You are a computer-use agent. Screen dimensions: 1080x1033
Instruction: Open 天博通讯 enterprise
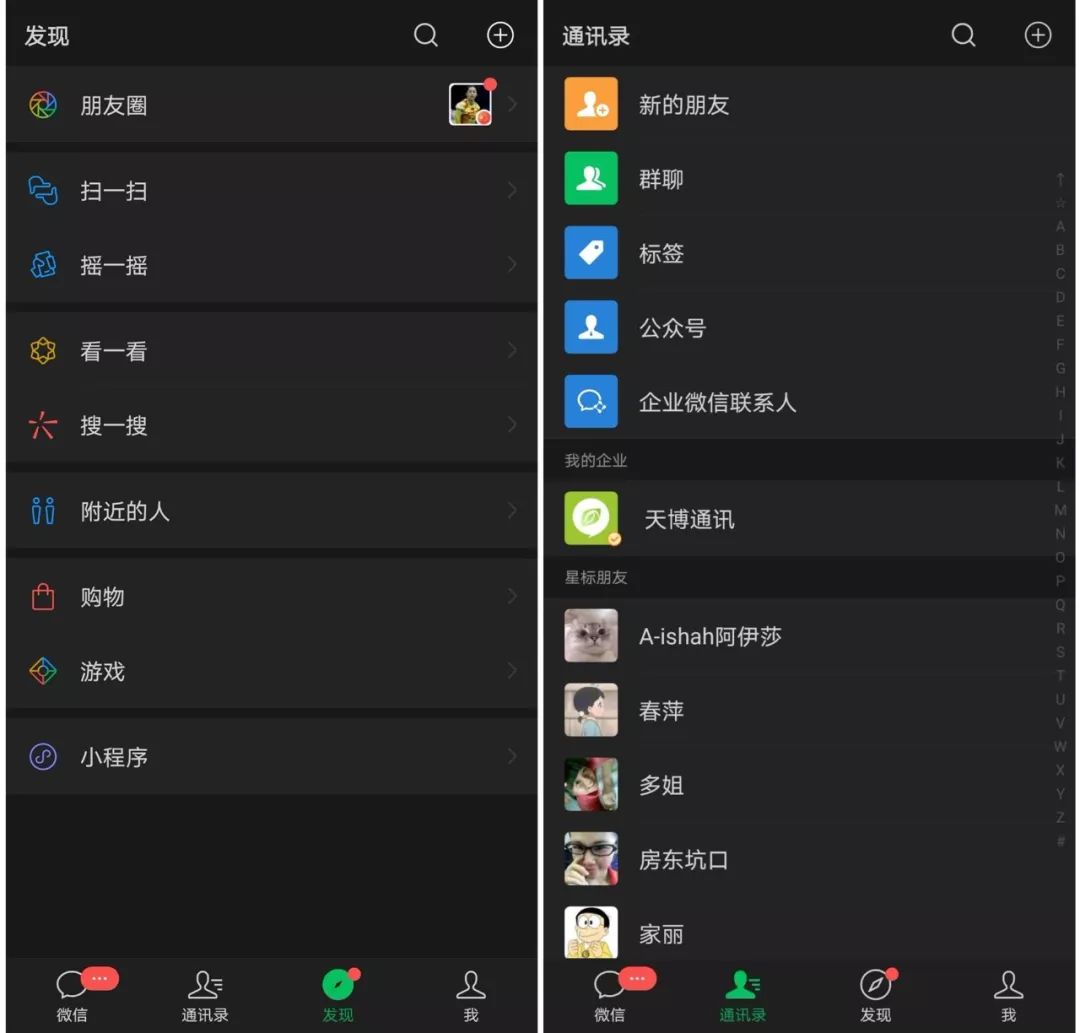809,519
